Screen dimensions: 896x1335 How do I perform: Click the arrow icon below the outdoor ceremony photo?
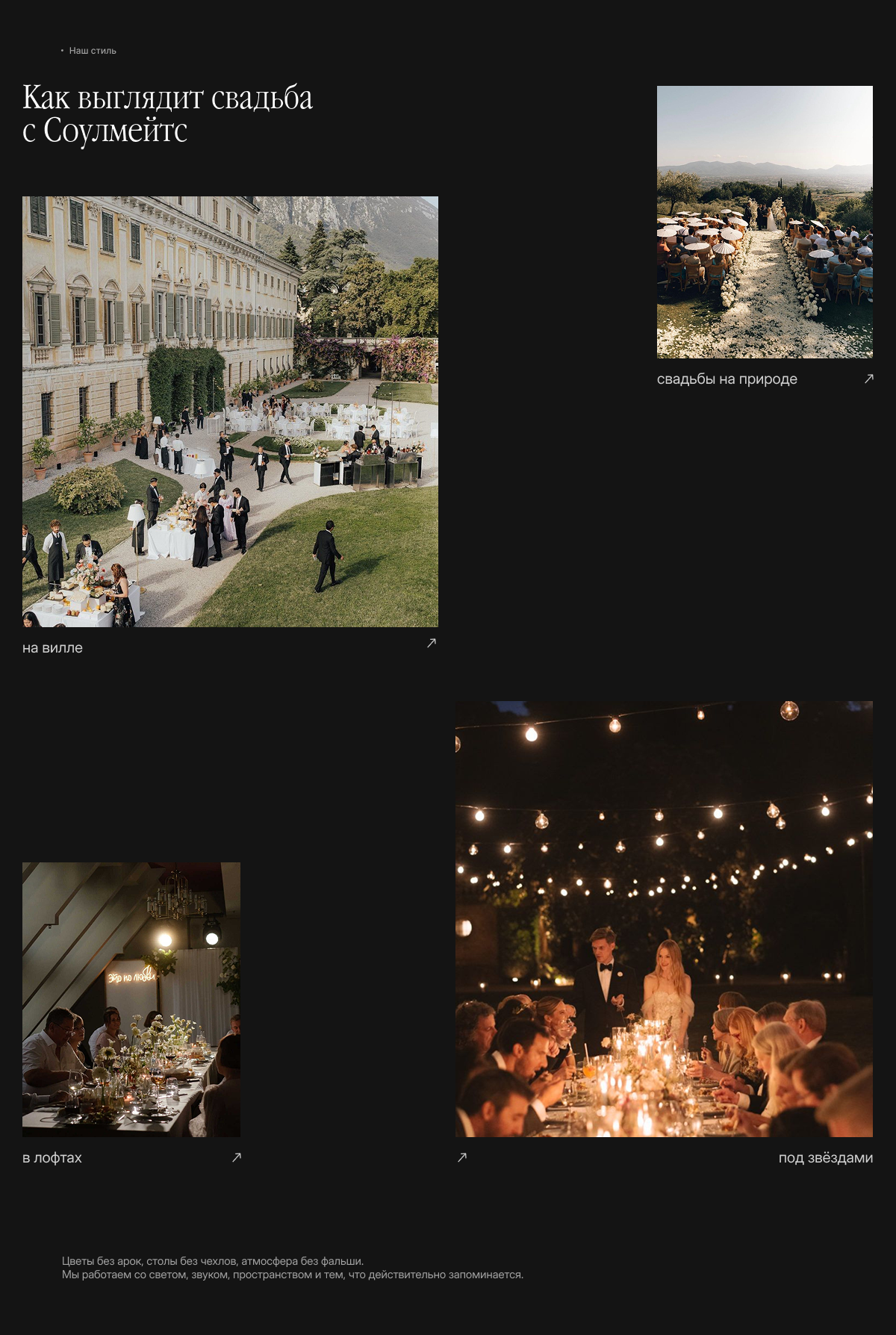[868, 379]
